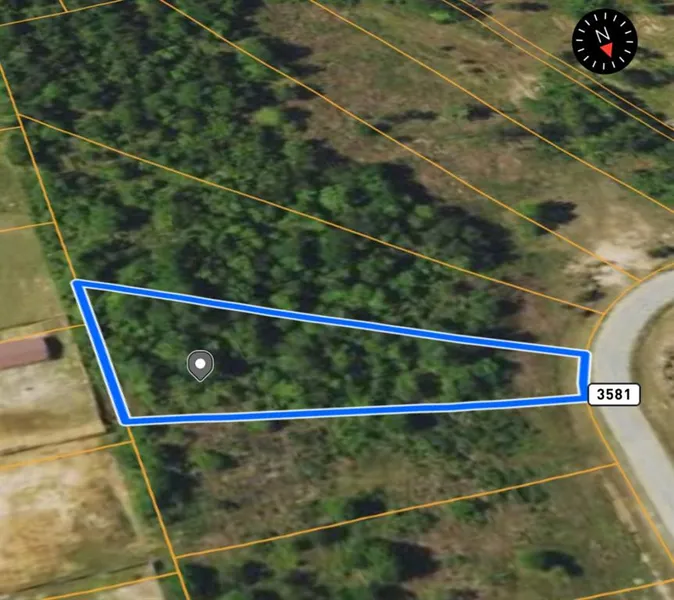Select the pin marker inside the parcel
This screenshot has height=600, width=674.
200,365
